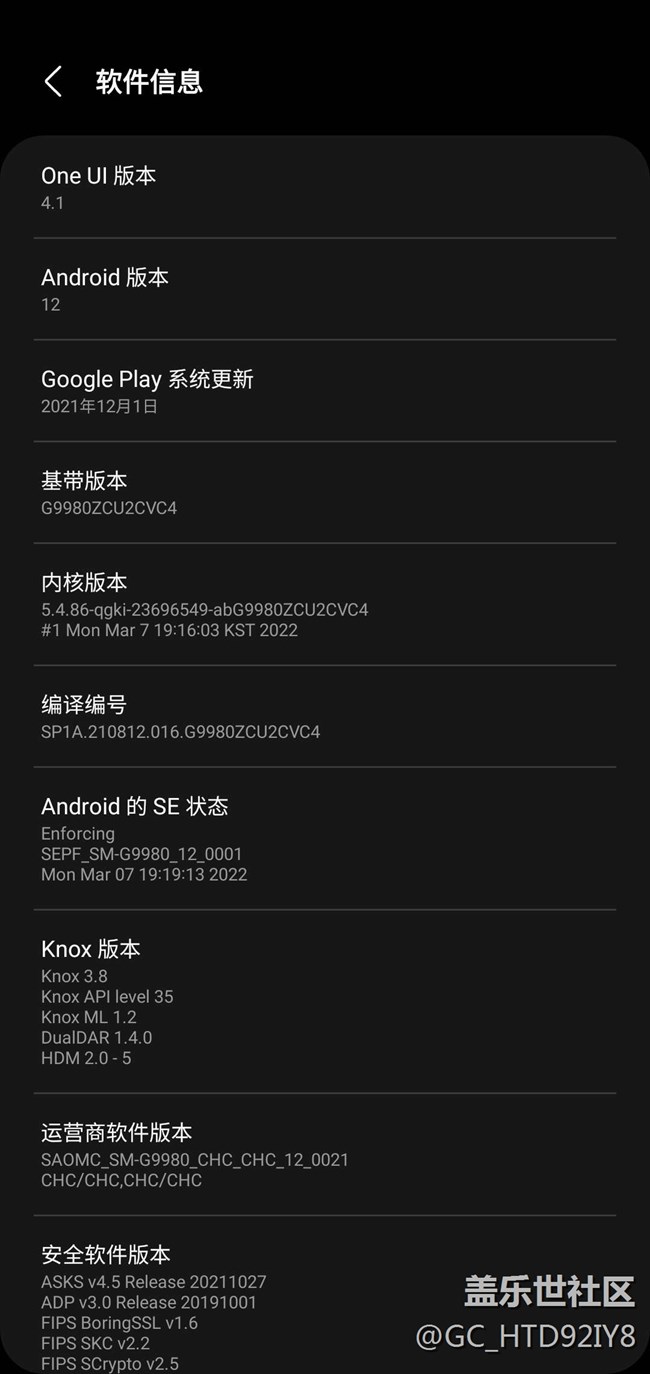
Task: Tap the Android 版本 row
Action: click(x=324, y=289)
